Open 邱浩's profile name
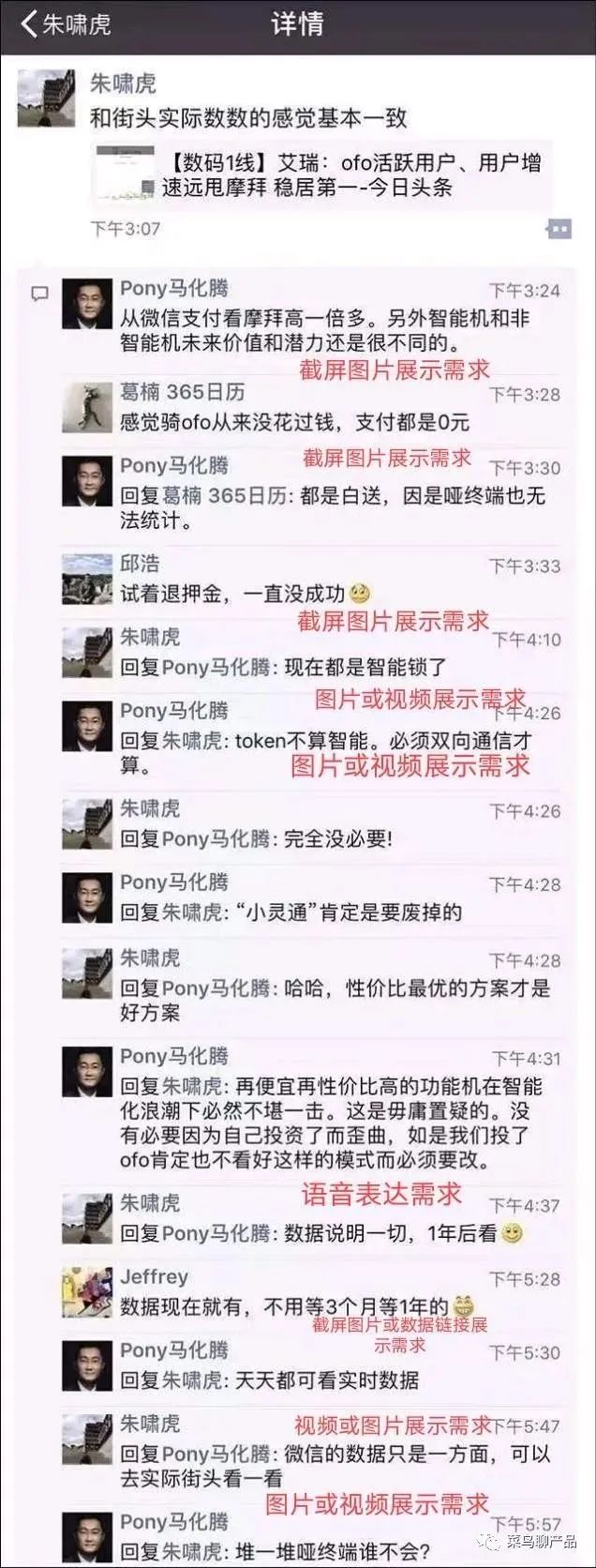The image size is (596, 1568). 140,564
